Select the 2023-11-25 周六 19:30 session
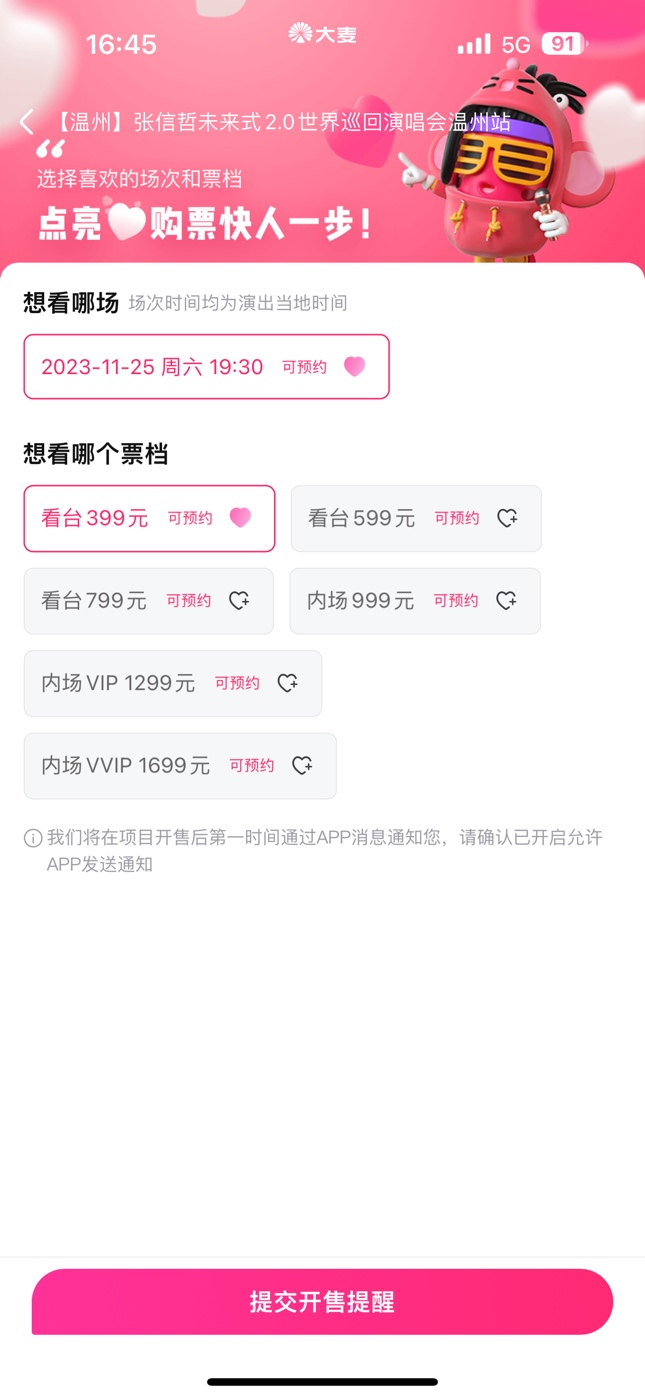645x1398 pixels. click(206, 367)
